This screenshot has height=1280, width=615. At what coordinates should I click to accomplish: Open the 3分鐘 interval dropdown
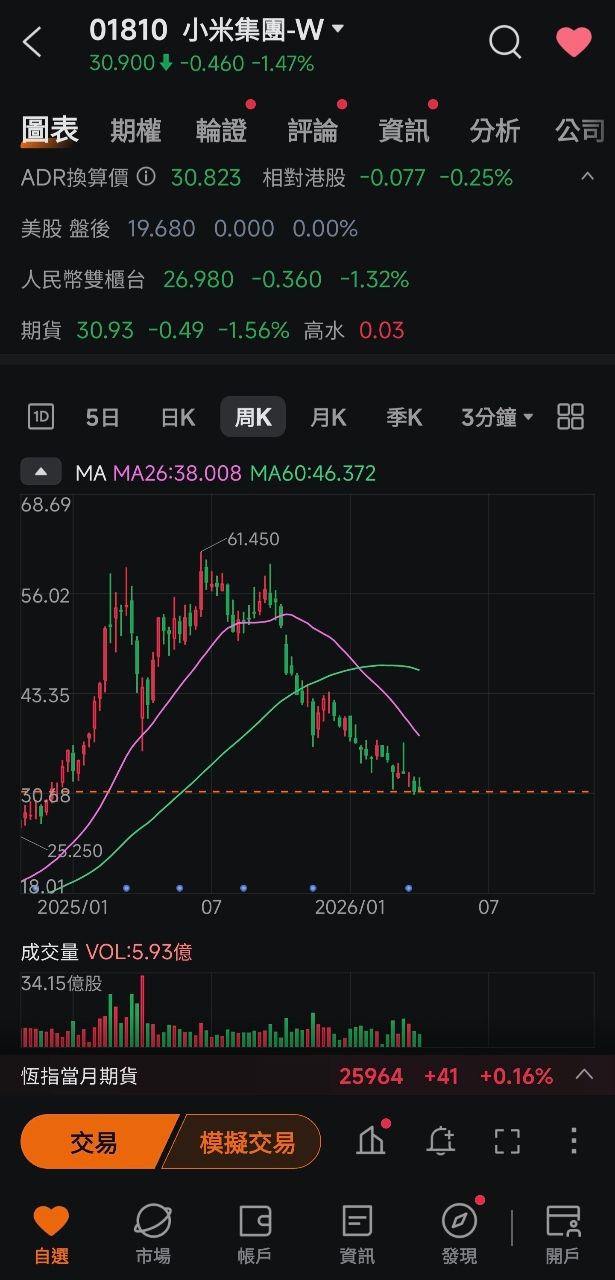coord(497,417)
